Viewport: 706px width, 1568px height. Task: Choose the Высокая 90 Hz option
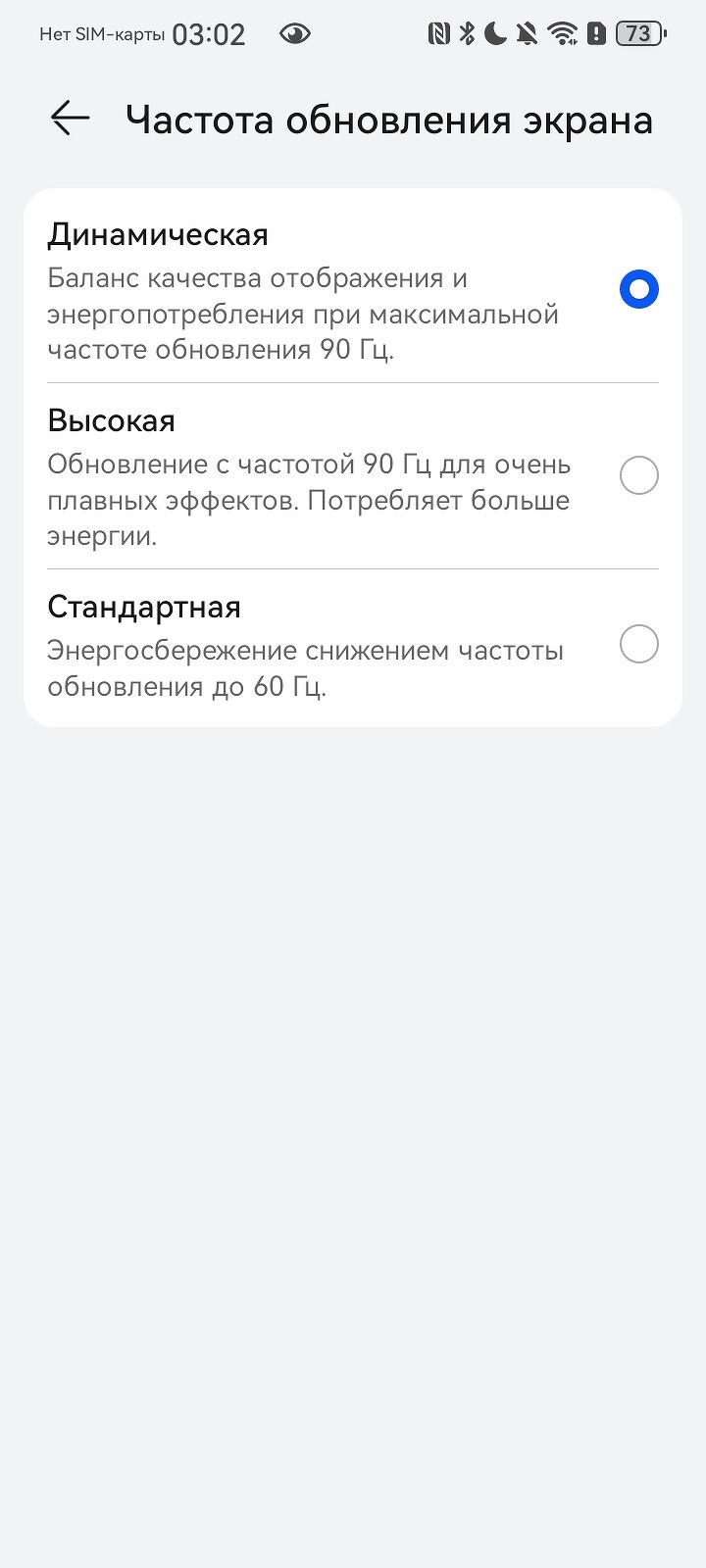pos(638,476)
